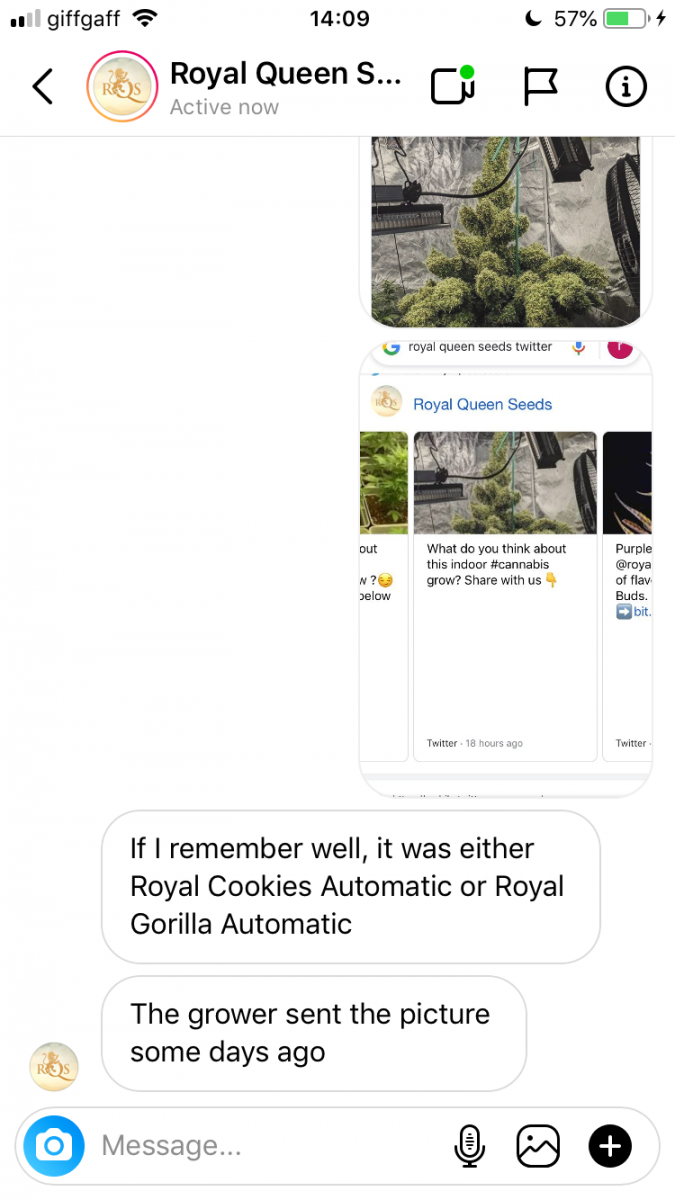The height and width of the screenshot is (1200, 675).
Task: Start a video call with Royal Queen Seeds
Action: pyautogui.click(x=452, y=88)
